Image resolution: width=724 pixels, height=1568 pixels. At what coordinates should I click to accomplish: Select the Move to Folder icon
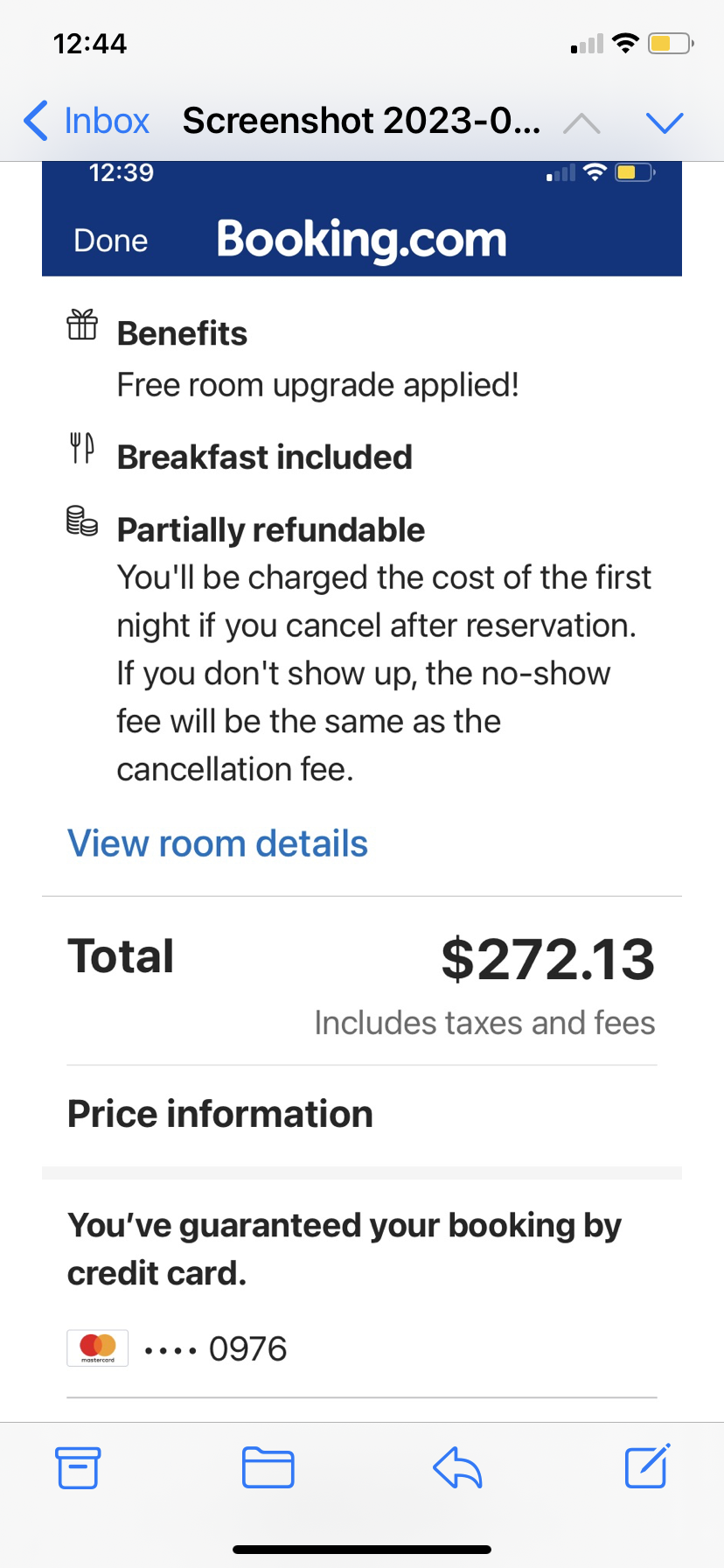[x=268, y=1468]
